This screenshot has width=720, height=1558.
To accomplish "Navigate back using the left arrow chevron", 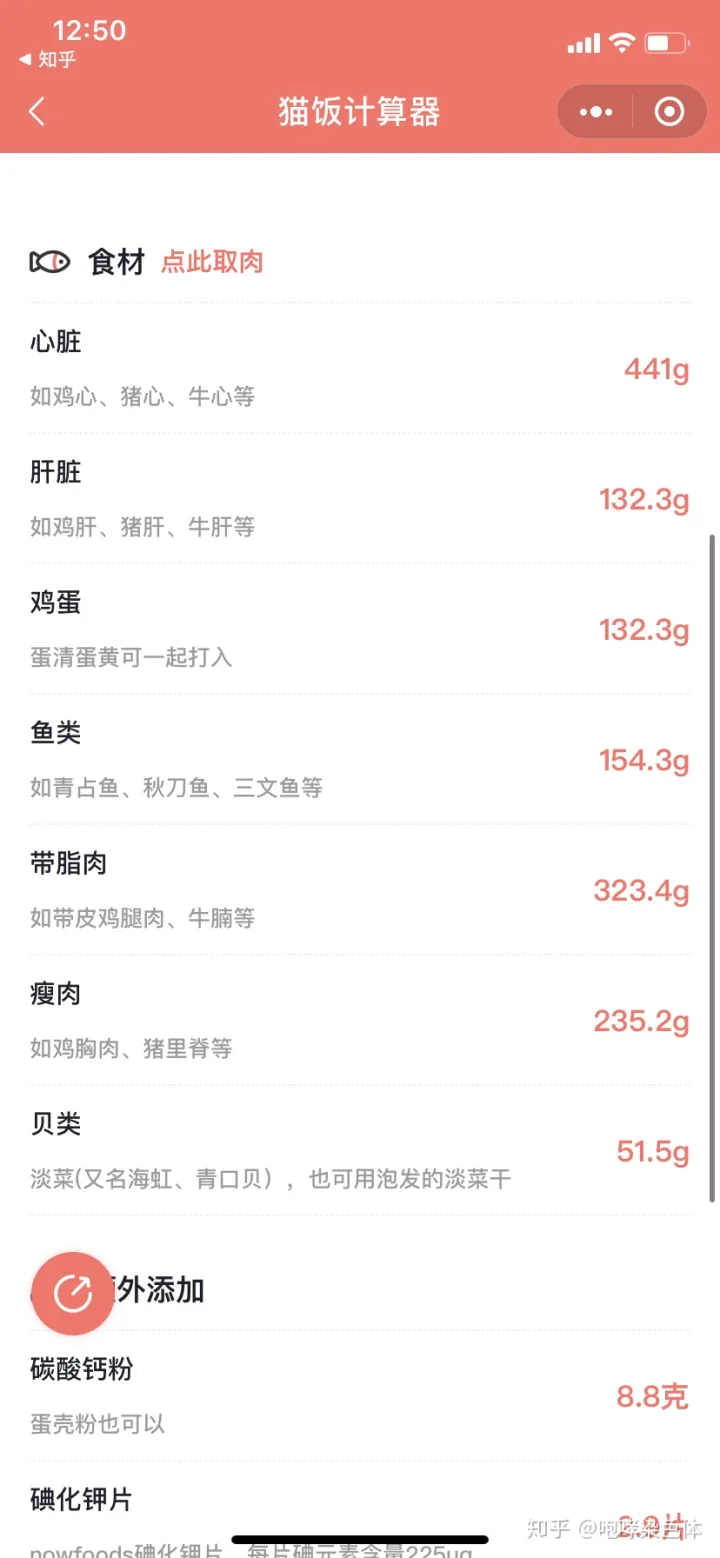I will 36,112.
